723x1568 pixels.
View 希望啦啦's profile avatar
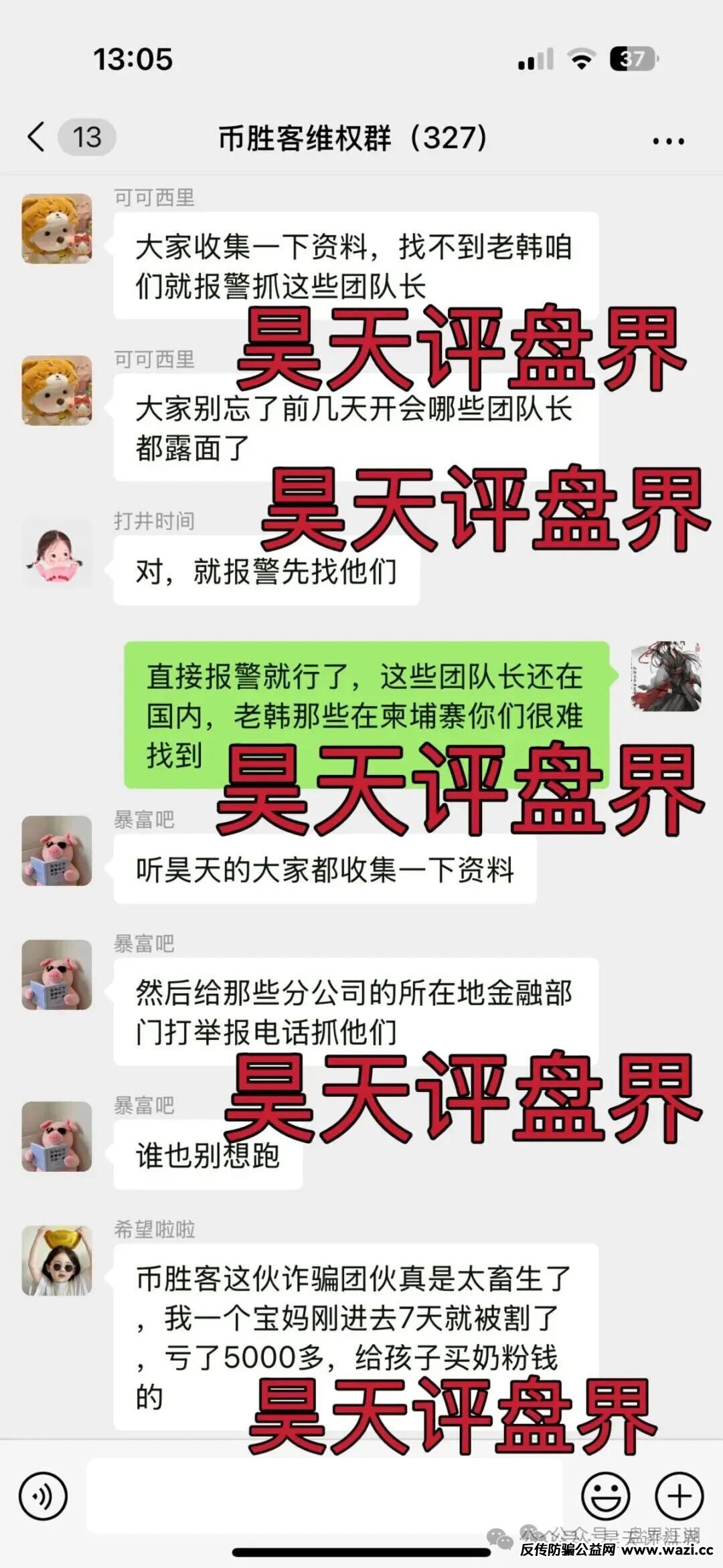coord(56,1260)
